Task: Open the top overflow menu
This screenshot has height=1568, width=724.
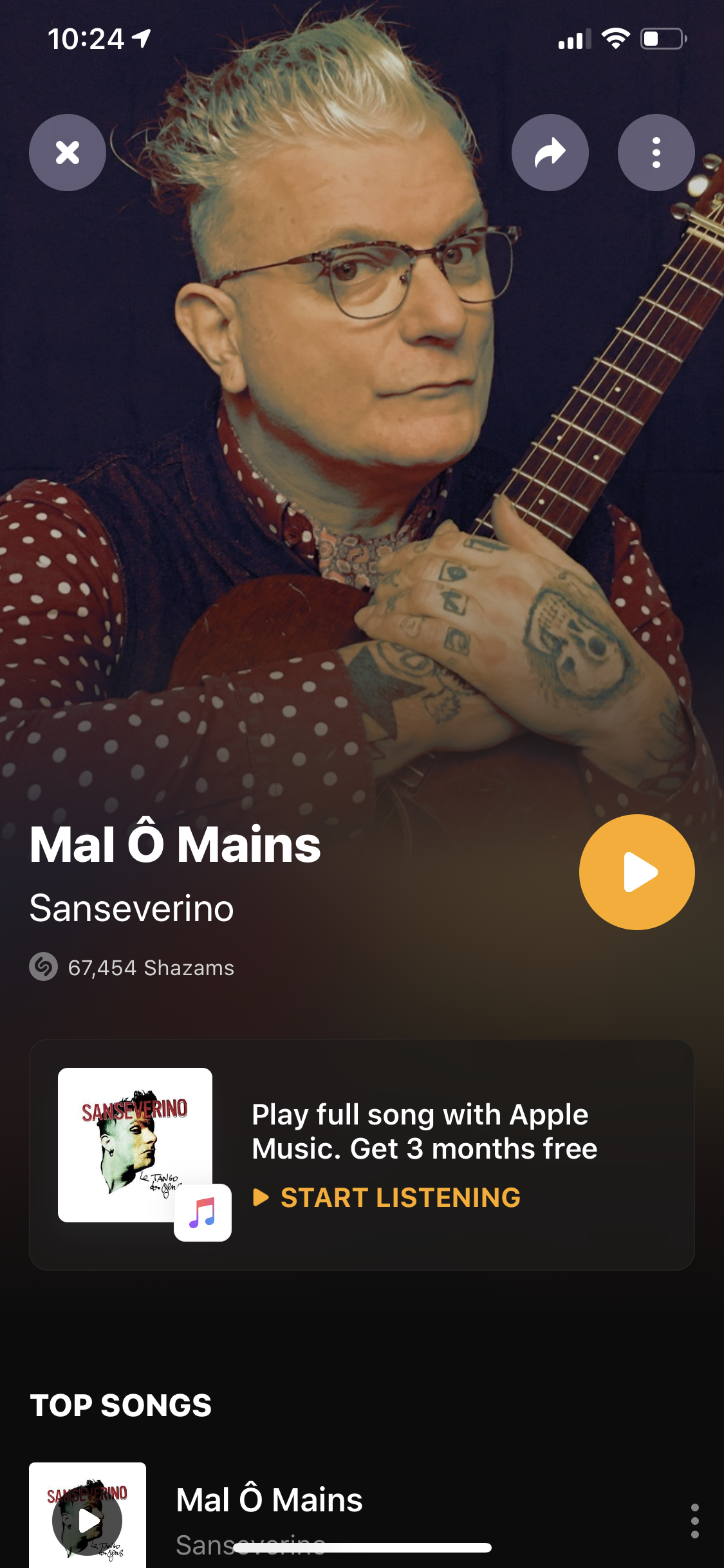Action: [656, 153]
